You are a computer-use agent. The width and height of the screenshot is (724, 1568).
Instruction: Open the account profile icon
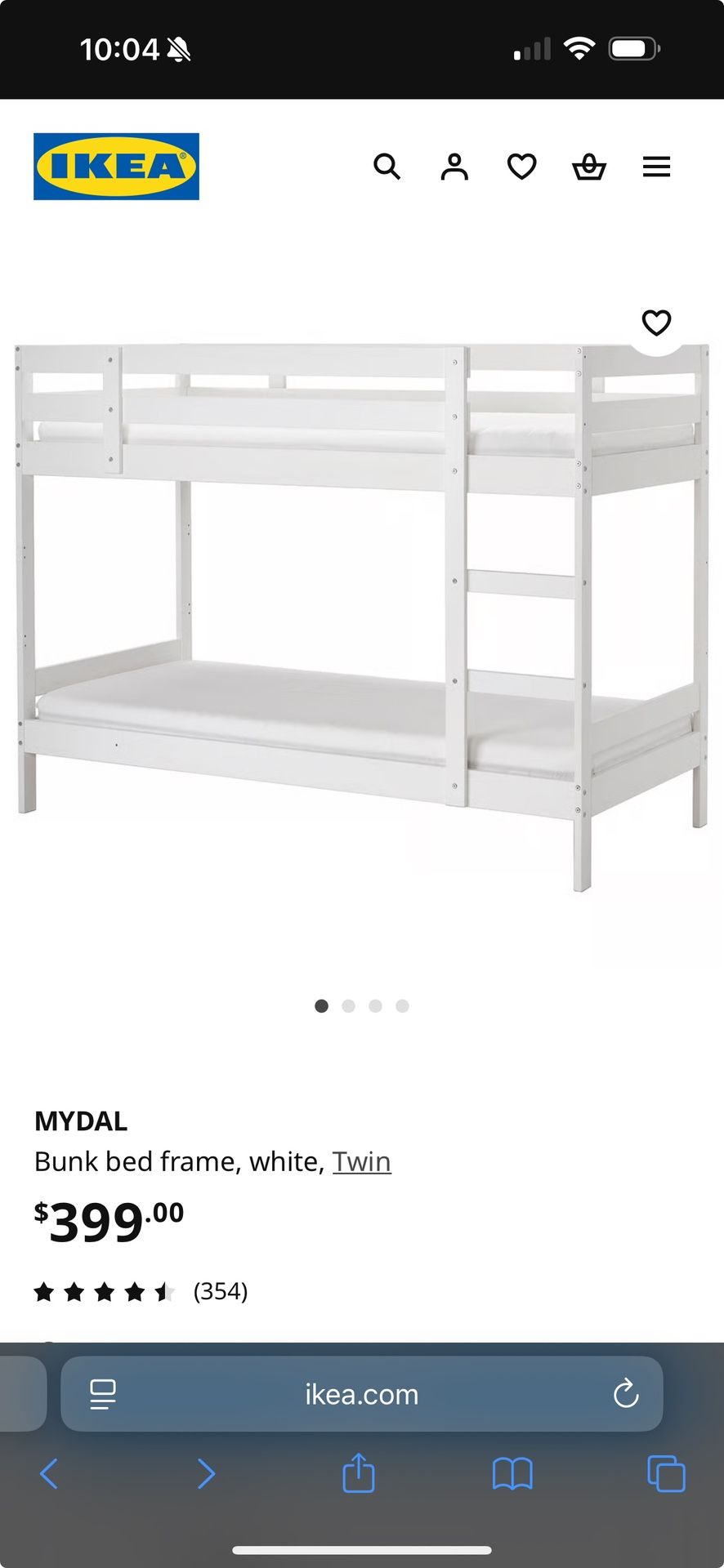coord(454,167)
